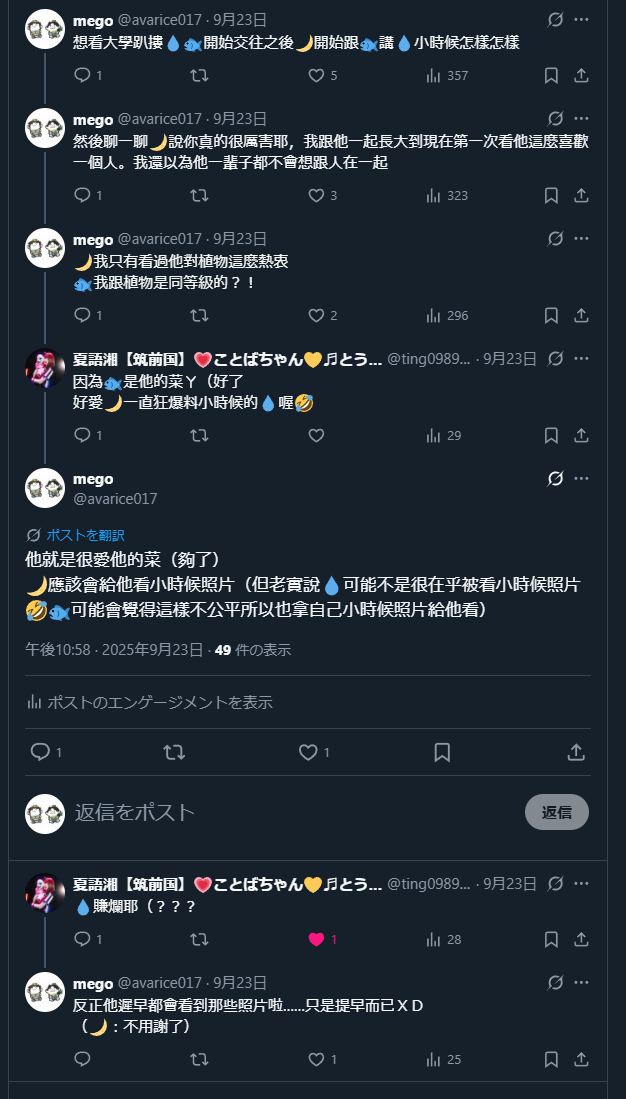Open mego's avatar on the 然後聊一聊 post
Viewport: 626px width, 1099px height.
tap(45, 128)
